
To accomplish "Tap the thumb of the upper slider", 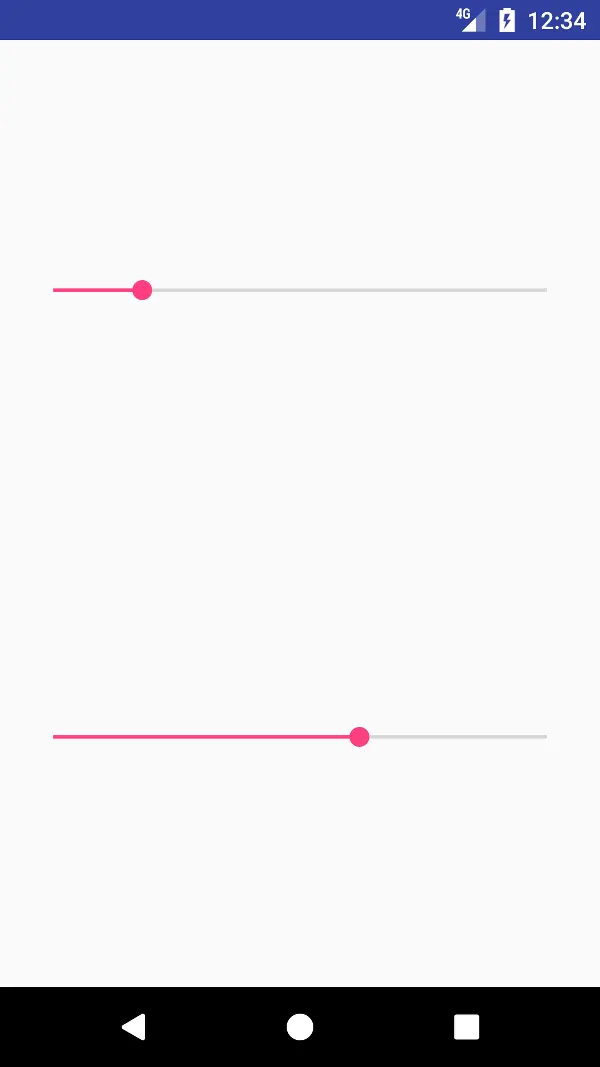I will tap(142, 290).
